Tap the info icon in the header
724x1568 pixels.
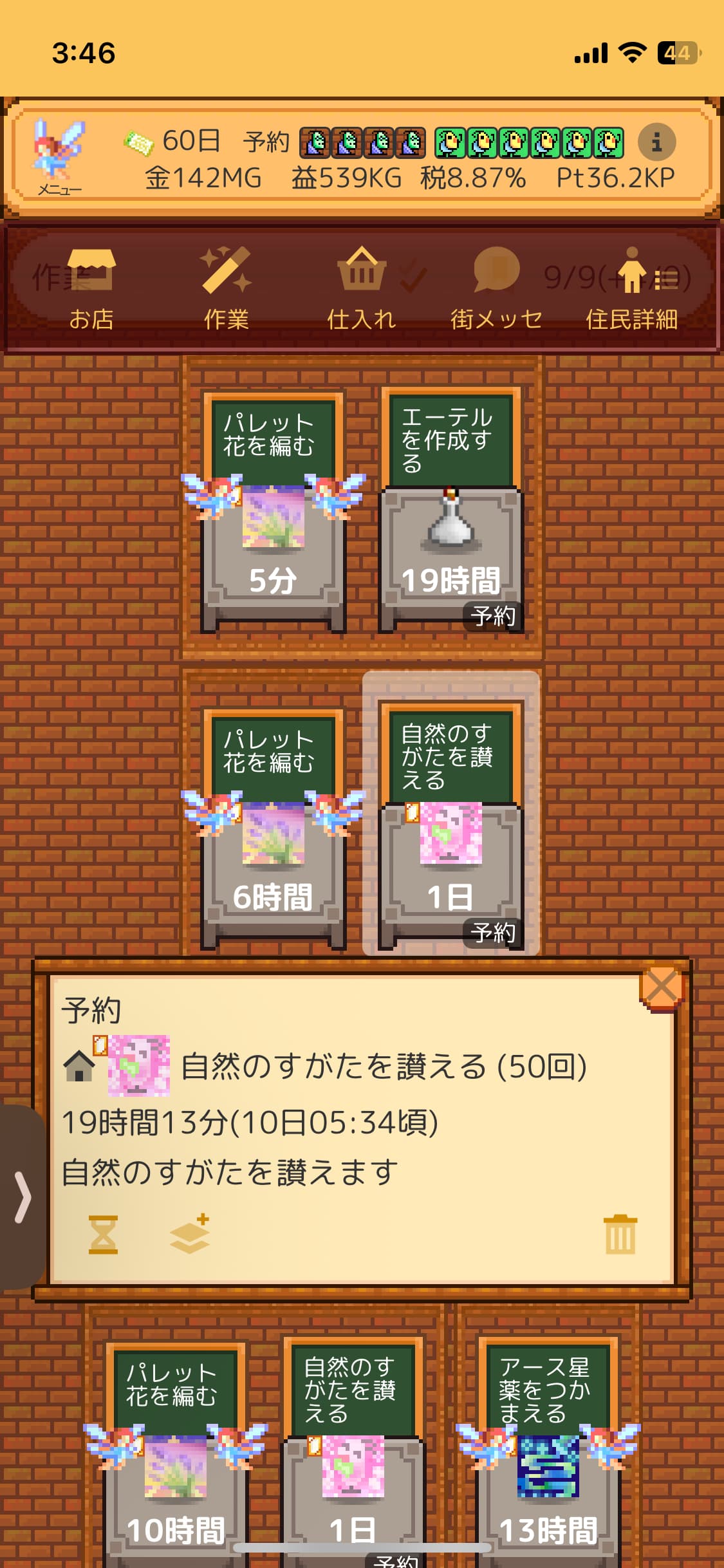click(x=656, y=142)
